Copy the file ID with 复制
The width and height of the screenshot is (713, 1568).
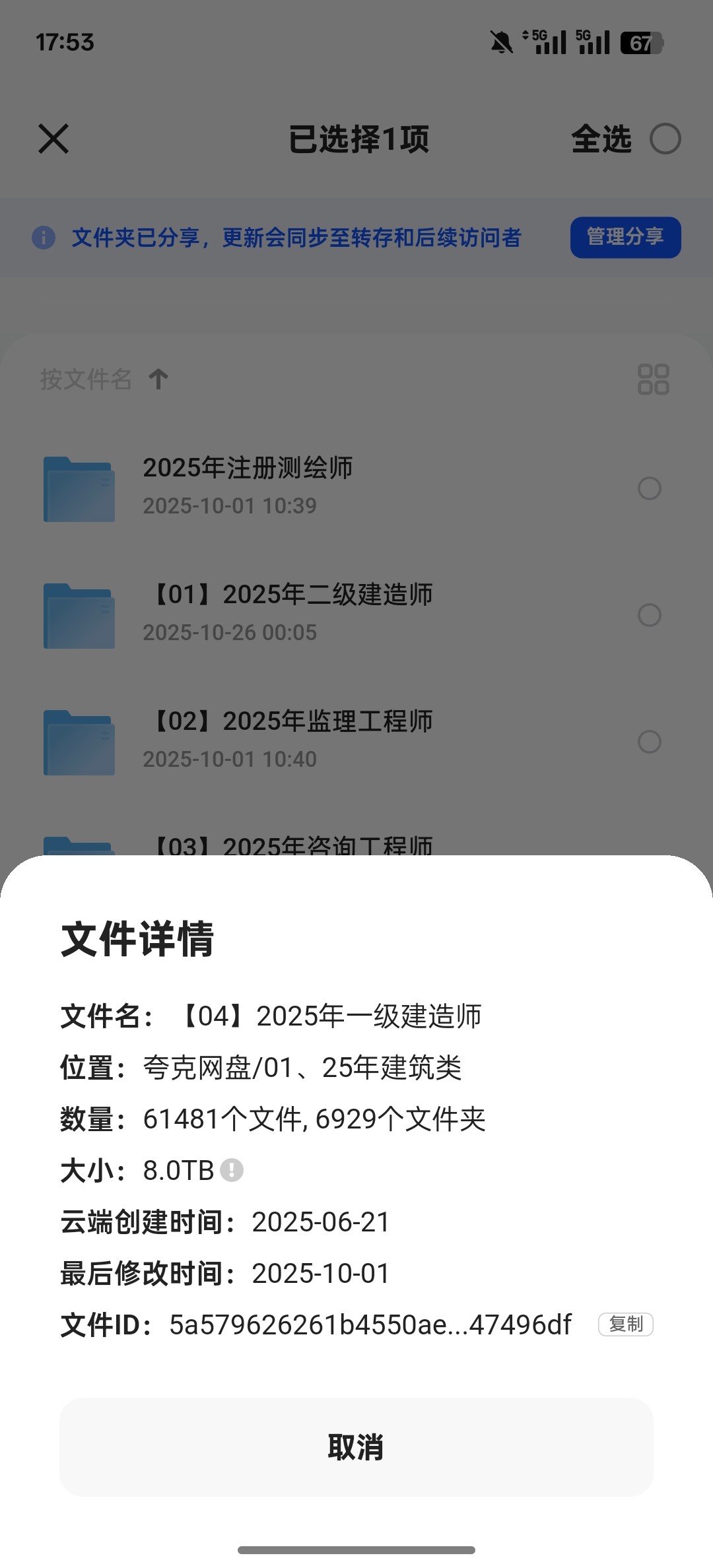click(625, 1324)
